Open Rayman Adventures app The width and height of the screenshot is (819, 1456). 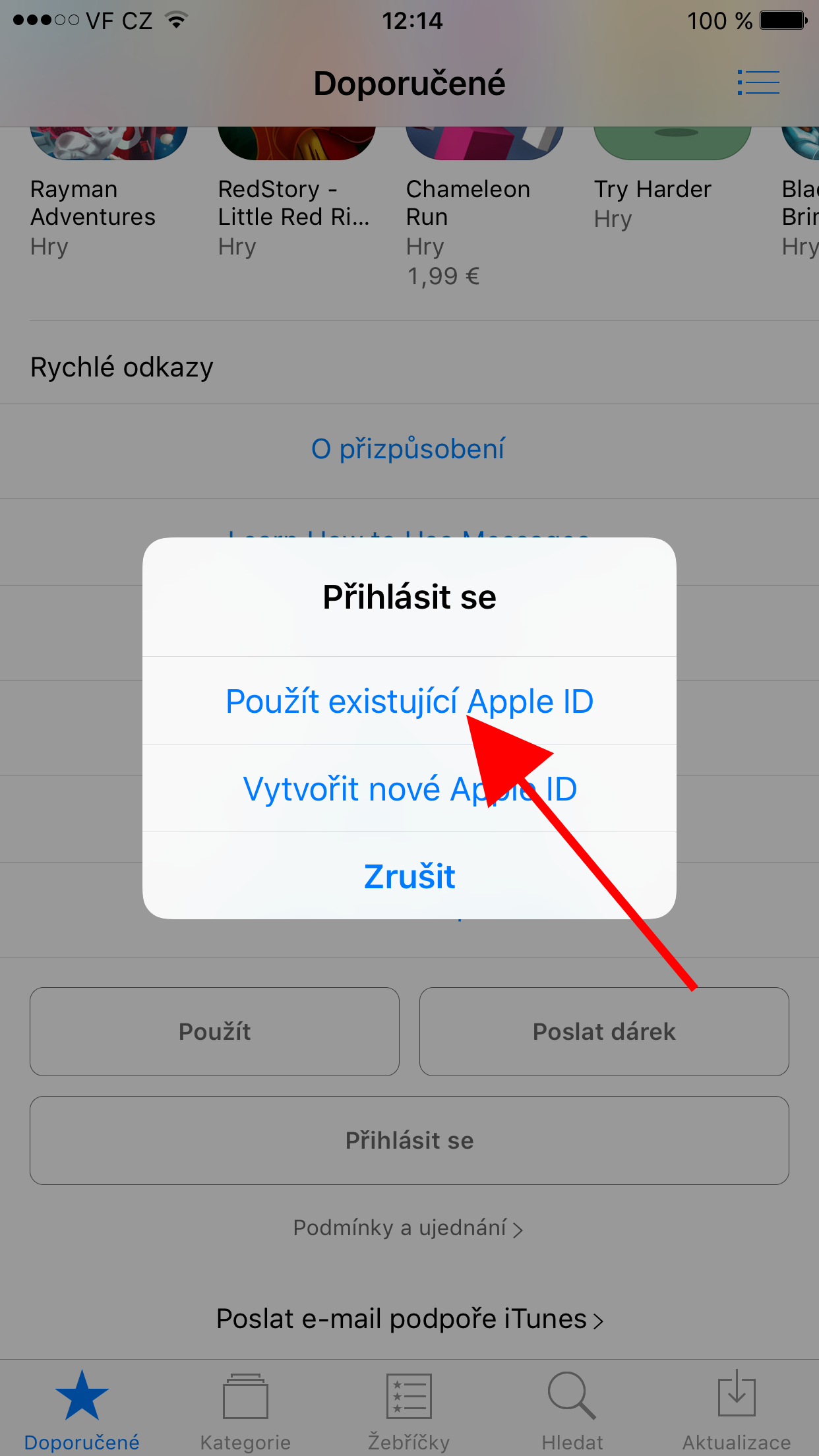(x=93, y=203)
